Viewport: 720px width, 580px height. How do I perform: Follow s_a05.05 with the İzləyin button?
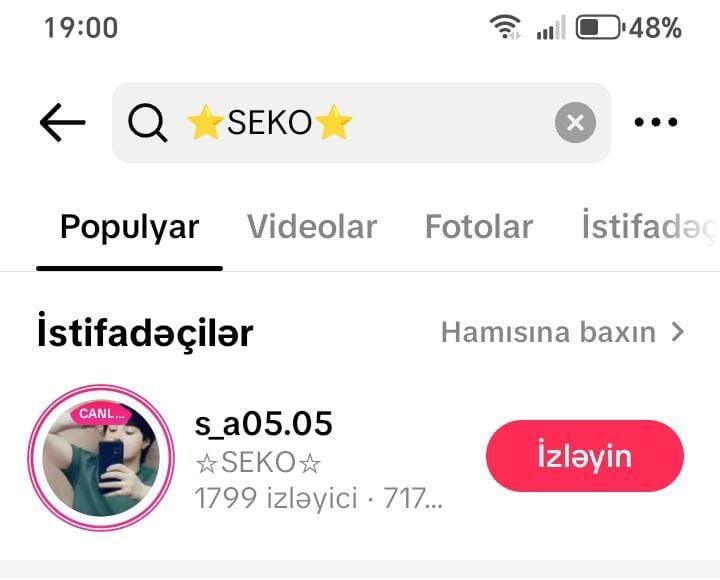pos(584,456)
